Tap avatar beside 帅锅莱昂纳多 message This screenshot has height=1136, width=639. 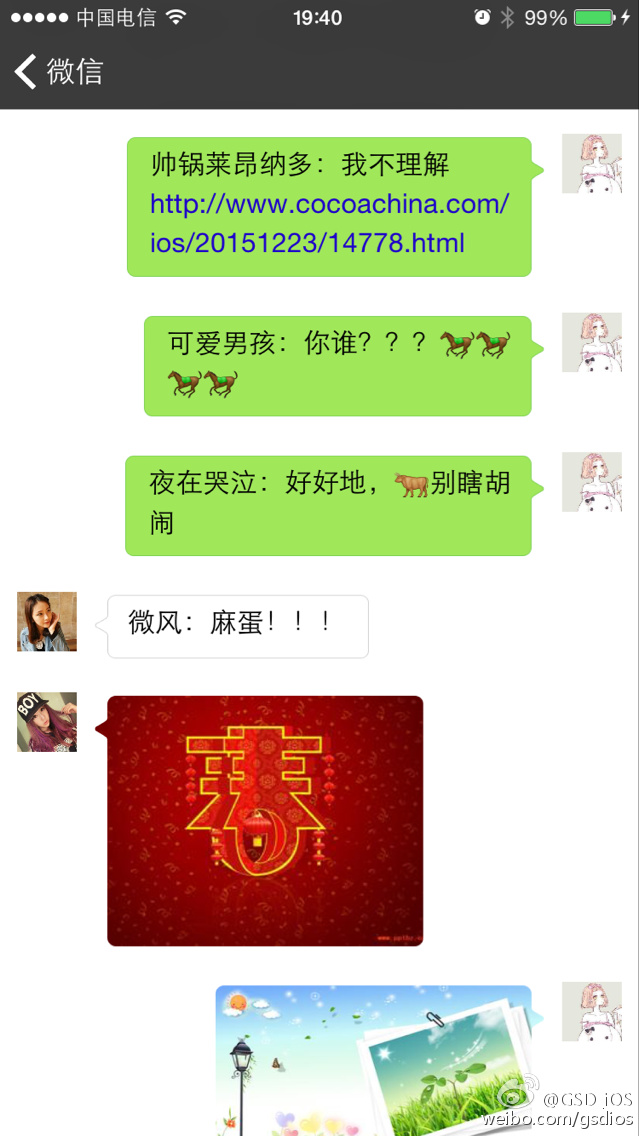(x=592, y=163)
